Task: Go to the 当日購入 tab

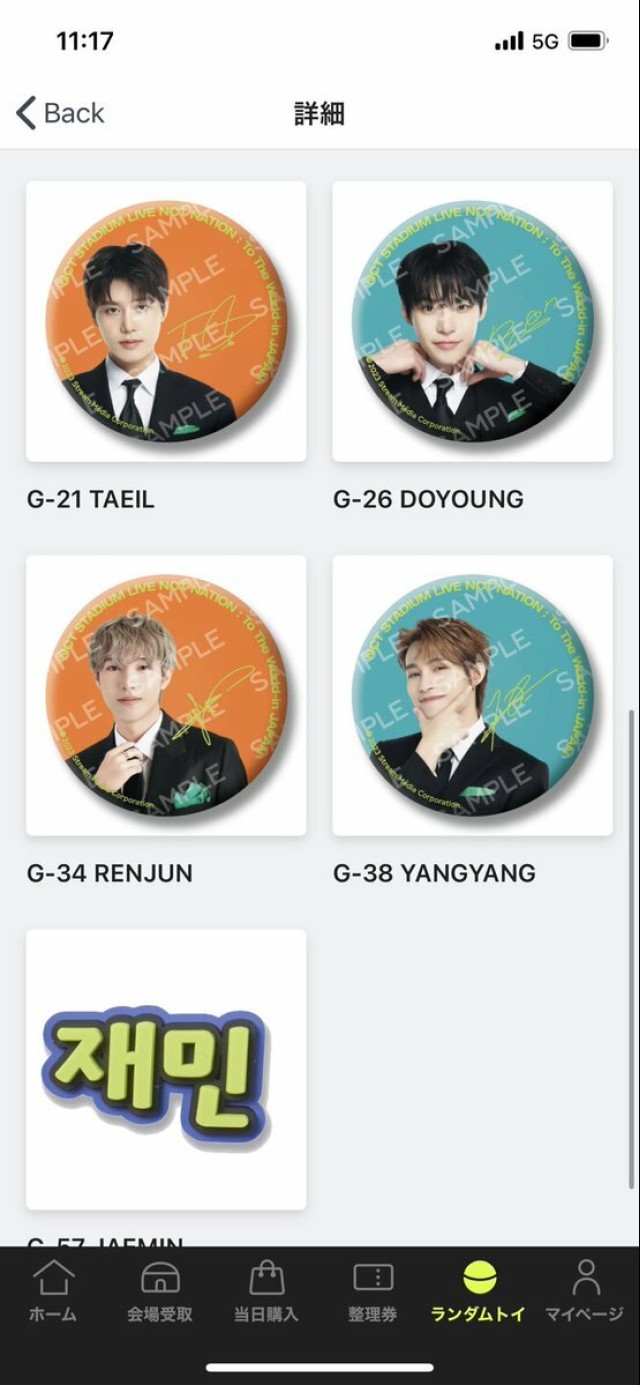Action: [266, 1291]
